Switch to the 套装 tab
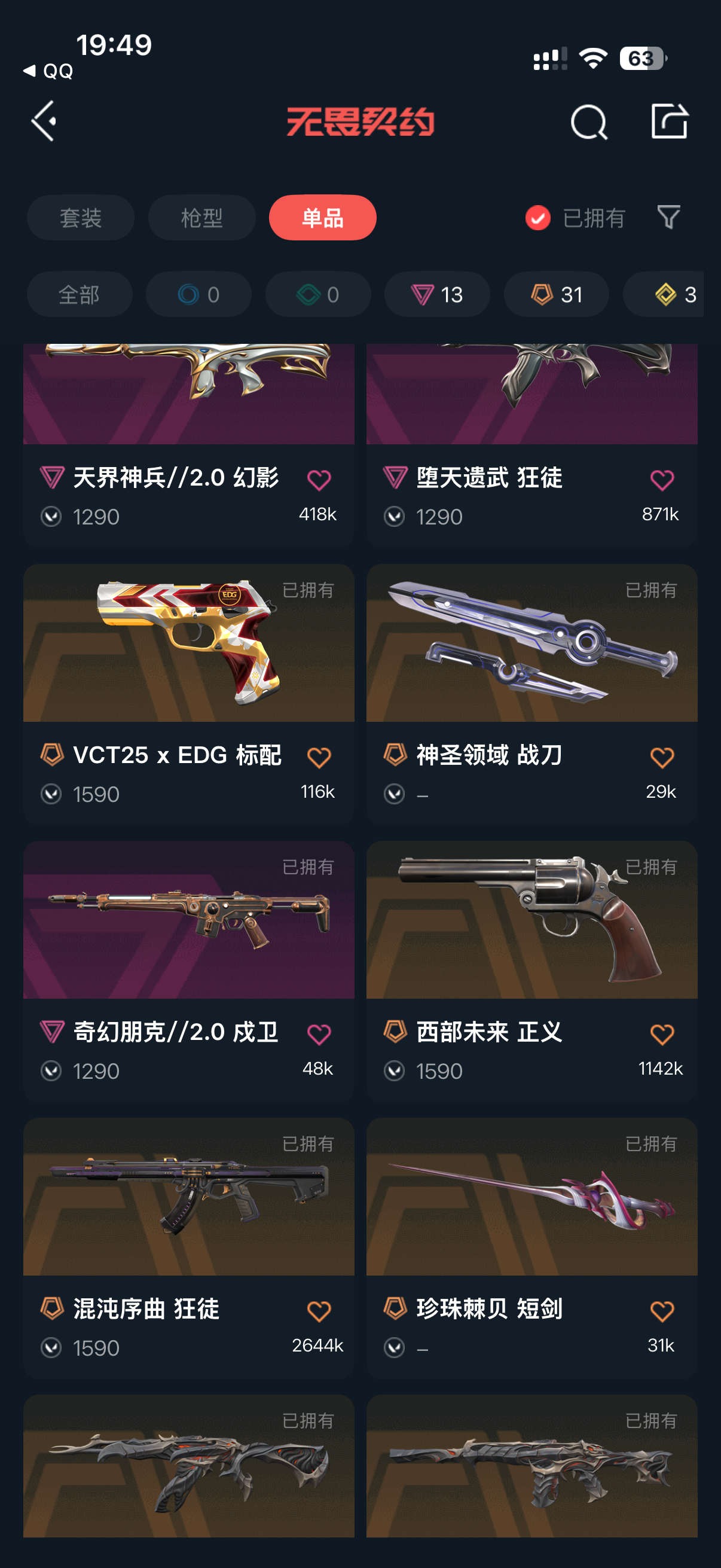 80,218
